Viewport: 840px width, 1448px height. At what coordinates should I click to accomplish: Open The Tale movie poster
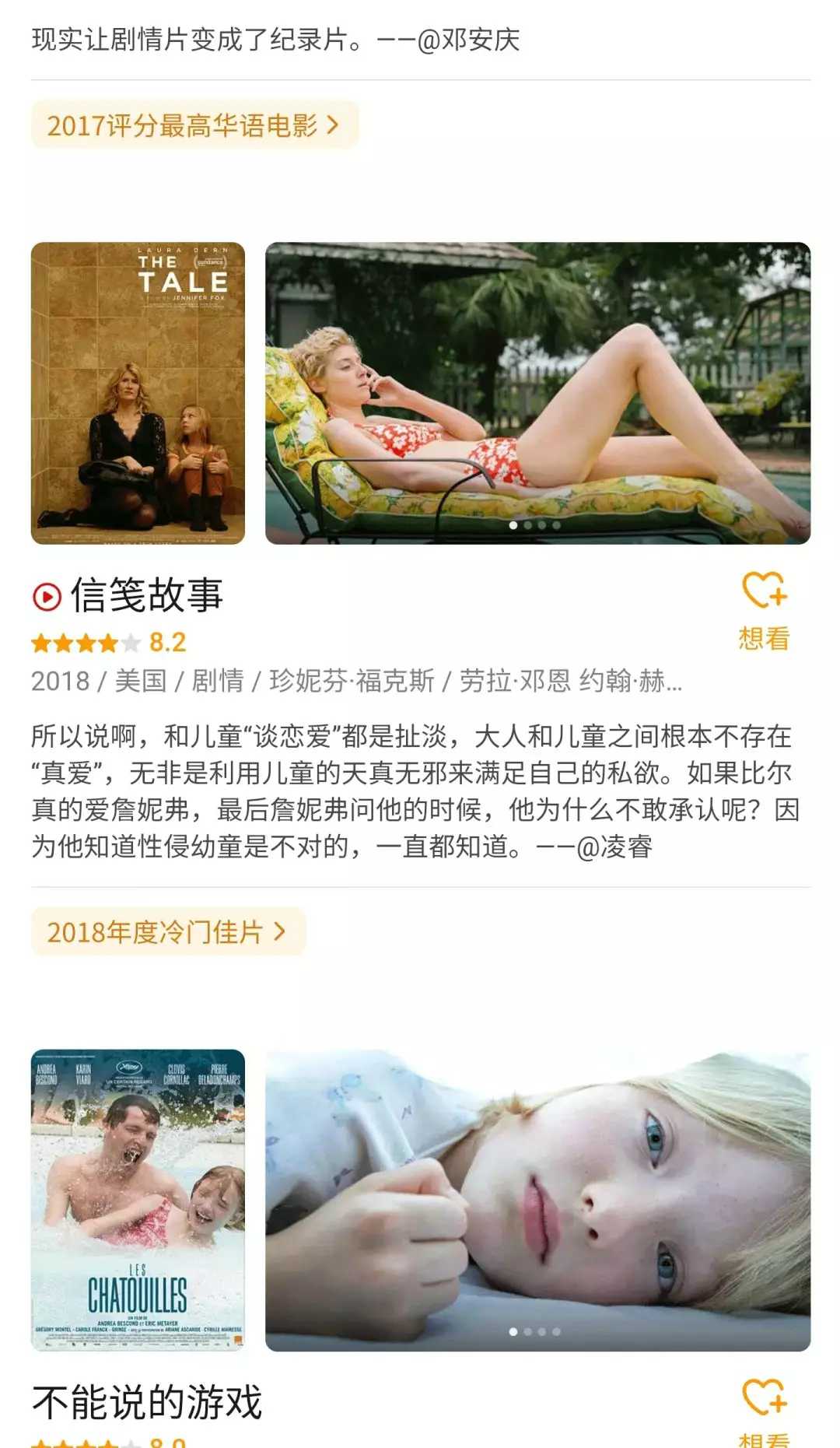(138, 393)
